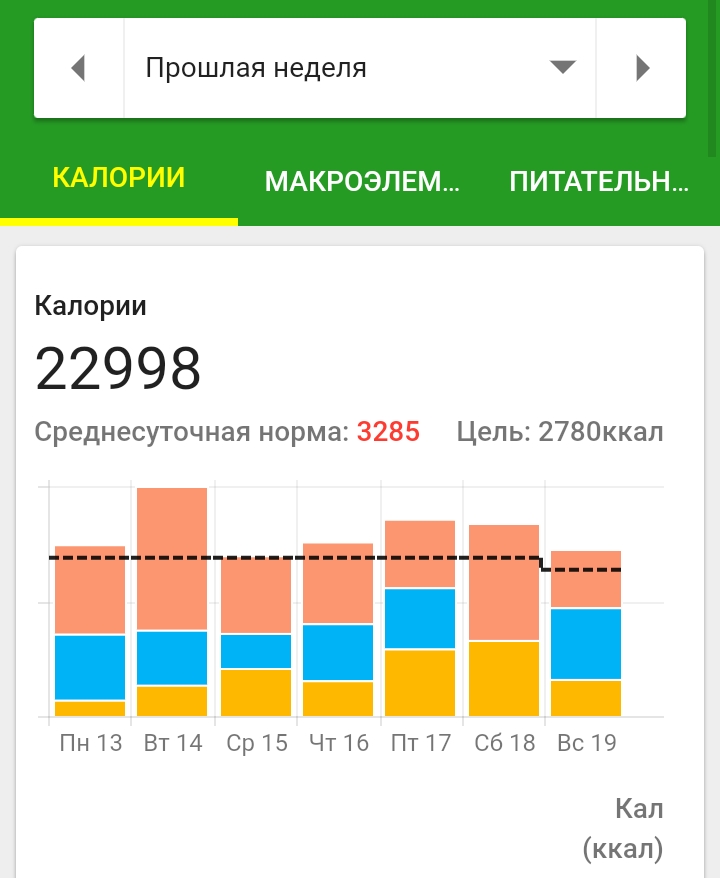Image resolution: width=720 pixels, height=878 pixels.
Task: Switch to the КАЛОРИИ tab
Action: (x=119, y=180)
